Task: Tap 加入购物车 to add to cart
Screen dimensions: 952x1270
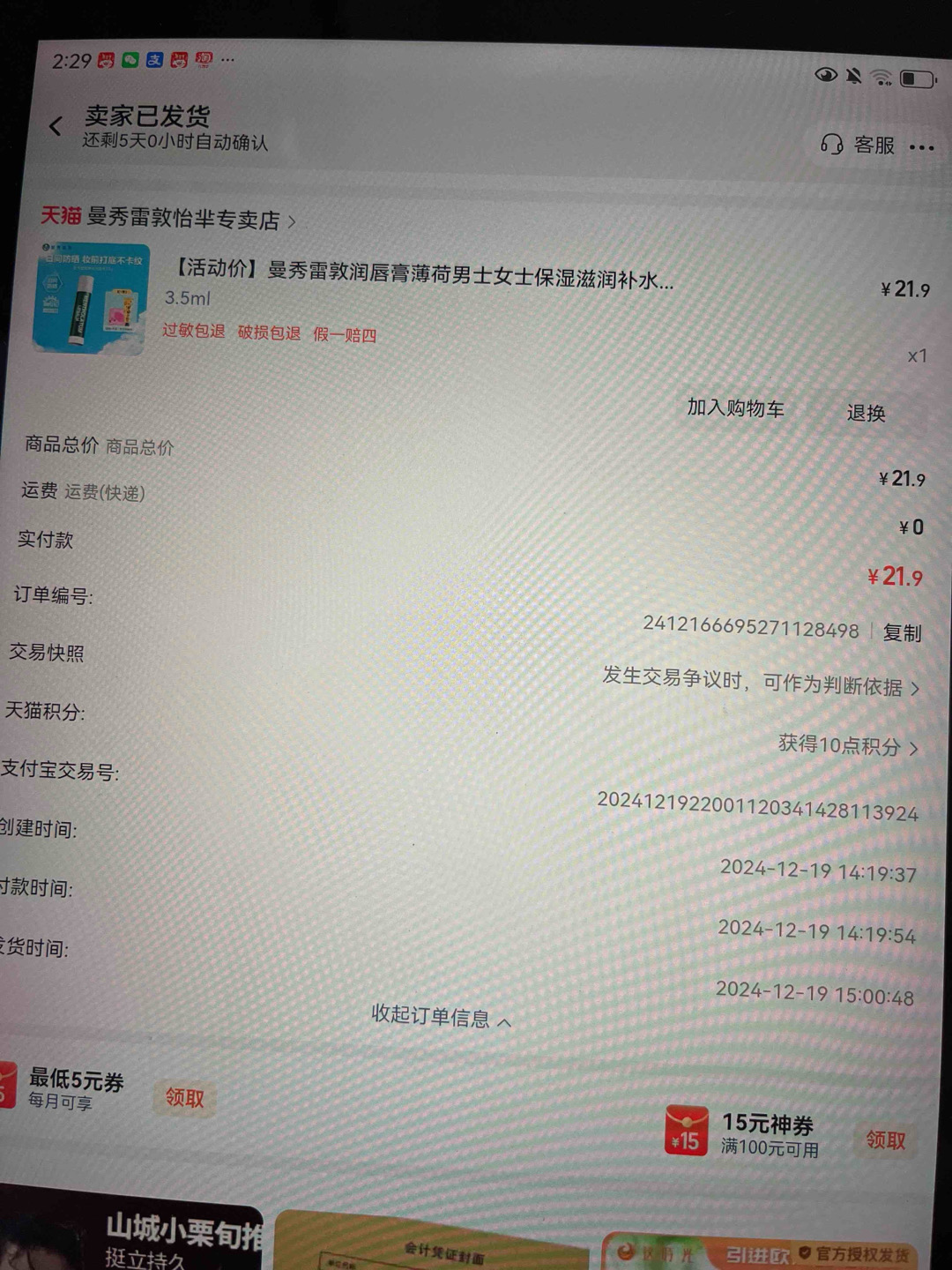Action: pyautogui.click(x=735, y=408)
